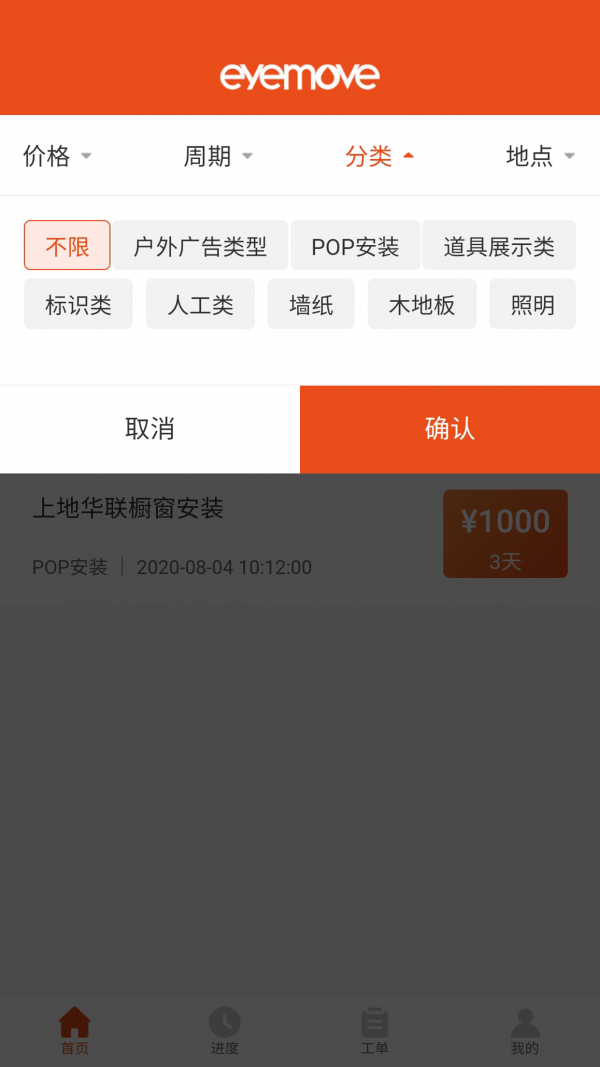The width and height of the screenshot is (600, 1067).
Task: Choose the 人工类 category chip
Action: point(200,305)
